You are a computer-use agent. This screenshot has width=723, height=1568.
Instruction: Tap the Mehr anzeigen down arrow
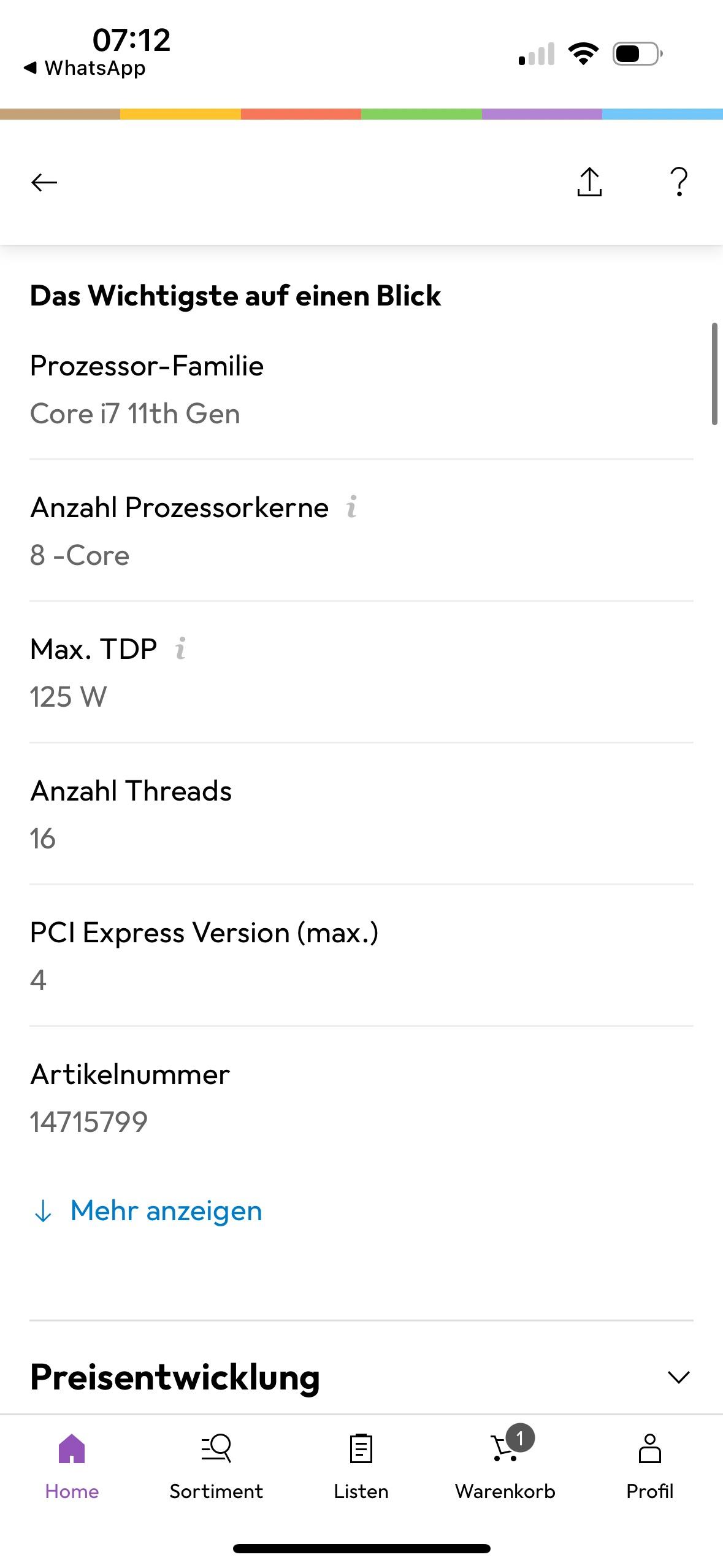pyautogui.click(x=42, y=1211)
